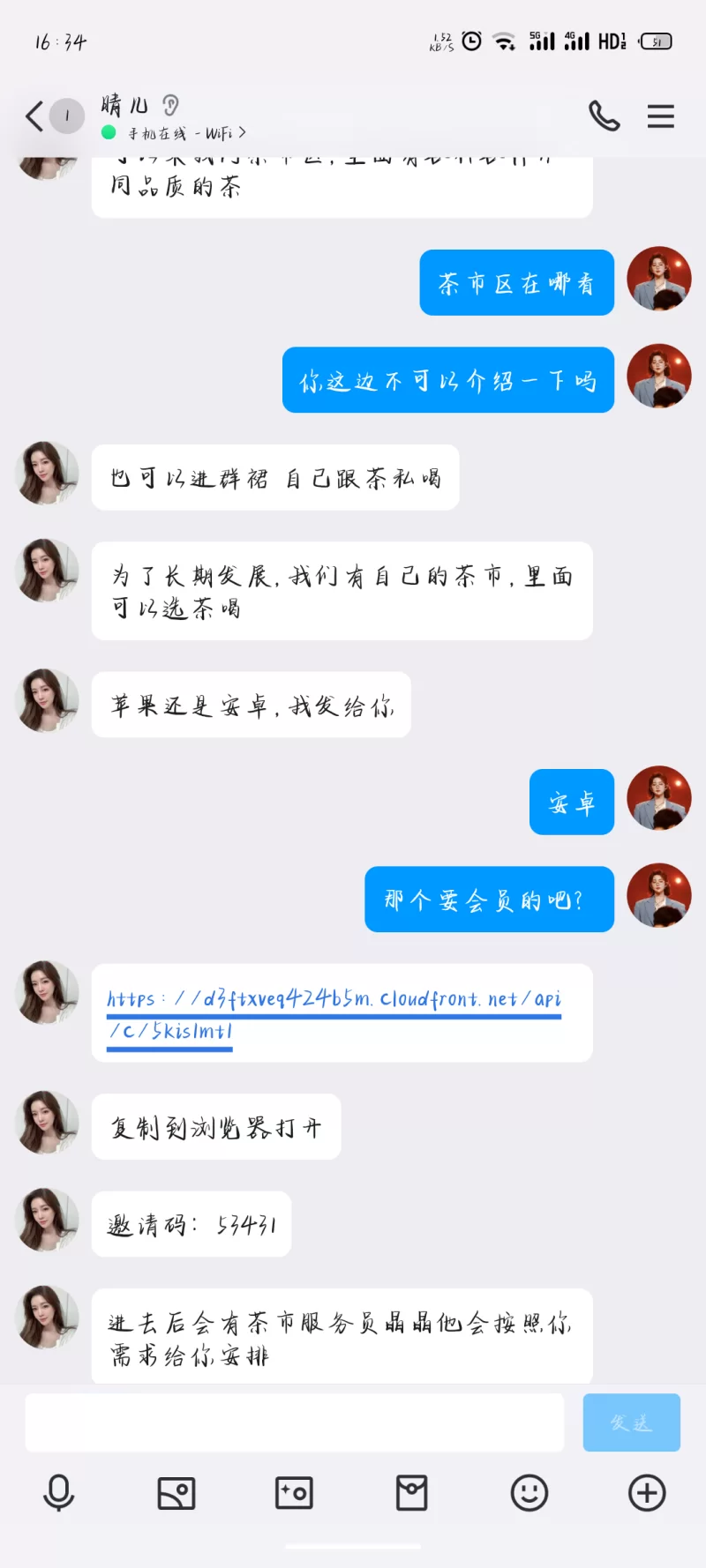Image resolution: width=706 pixels, height=1568 pixels.
Task: Open my avatar next to 安卓 message
Action: tap(658, 798)
